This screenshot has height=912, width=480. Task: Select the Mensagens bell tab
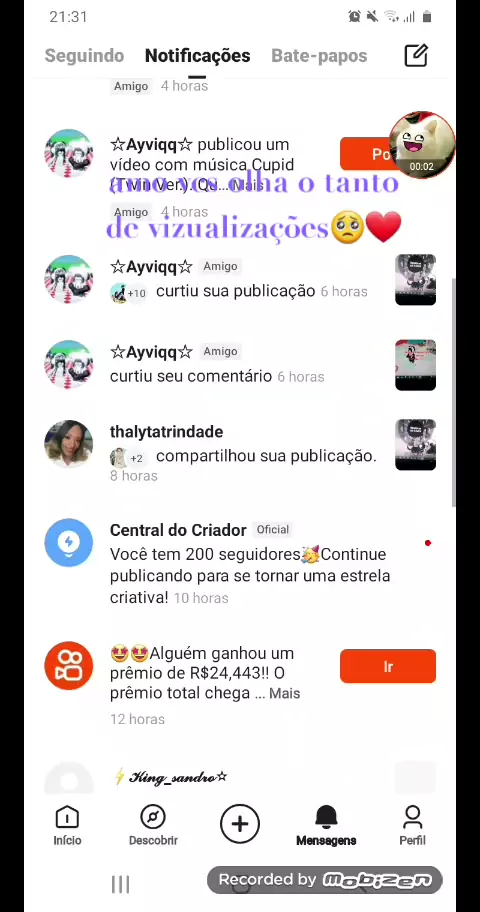pyautogui.click(x=326, y=825)
